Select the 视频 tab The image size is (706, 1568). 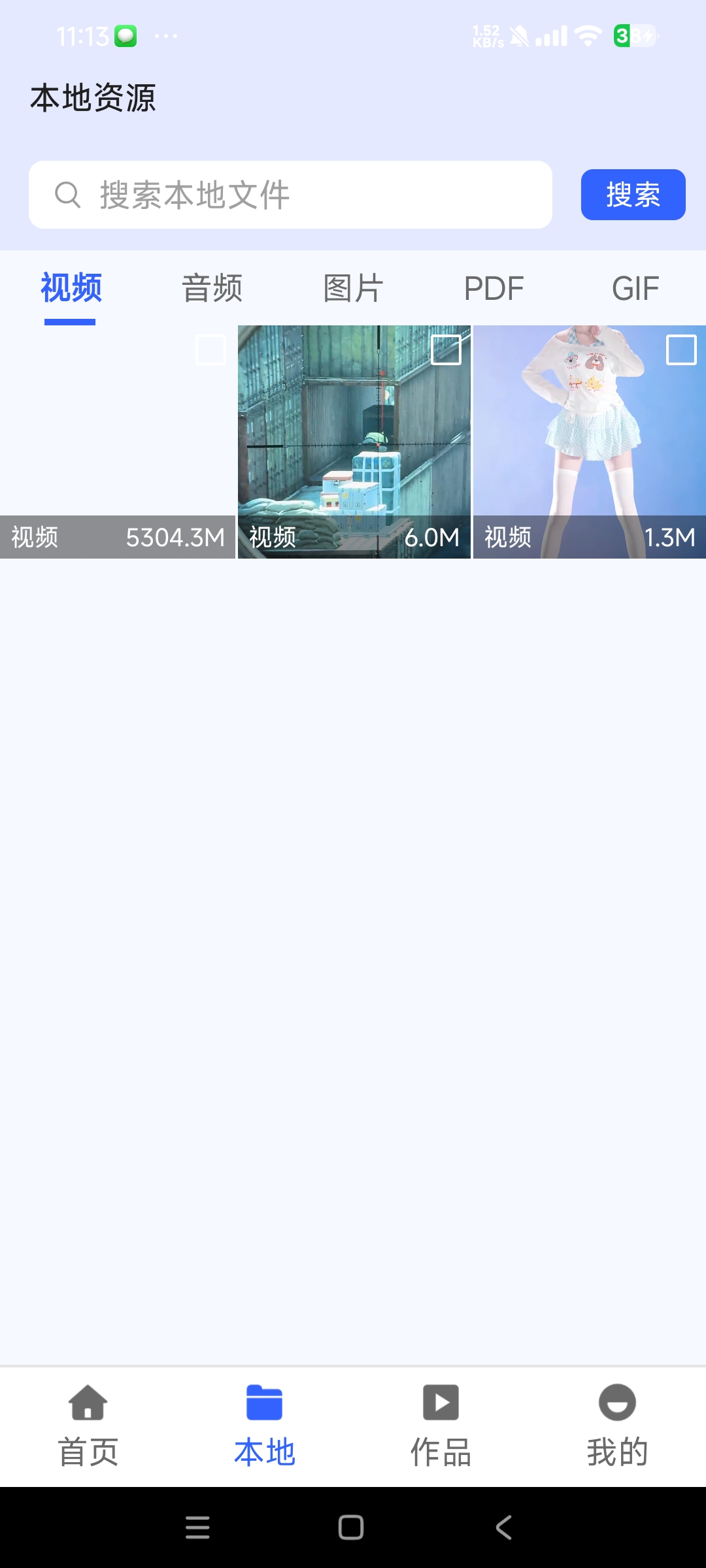[71, 288]
